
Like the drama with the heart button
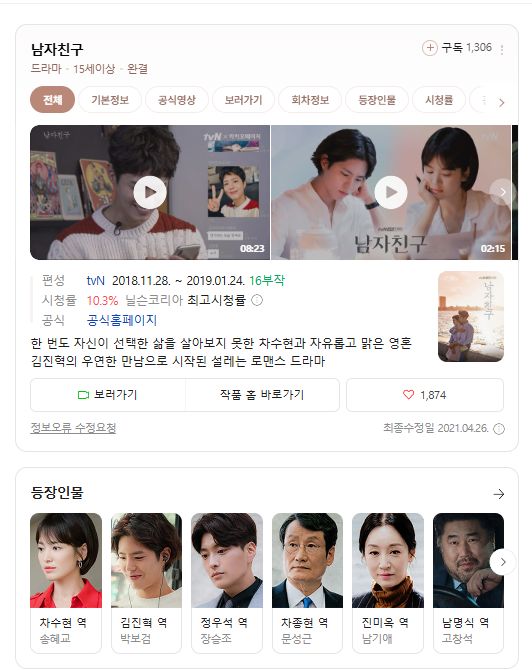click(425, 395)
